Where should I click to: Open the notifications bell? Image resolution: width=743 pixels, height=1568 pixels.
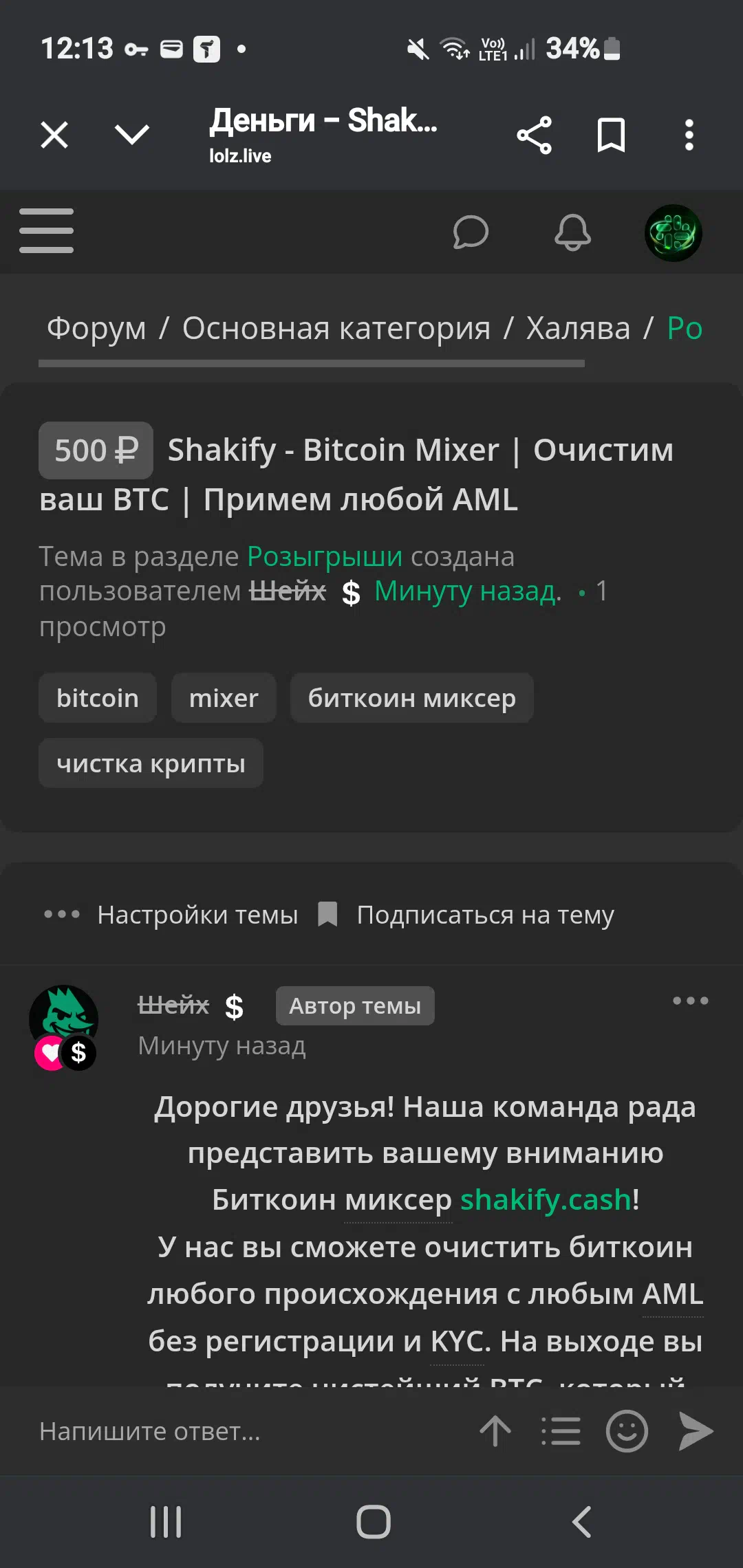572,232
